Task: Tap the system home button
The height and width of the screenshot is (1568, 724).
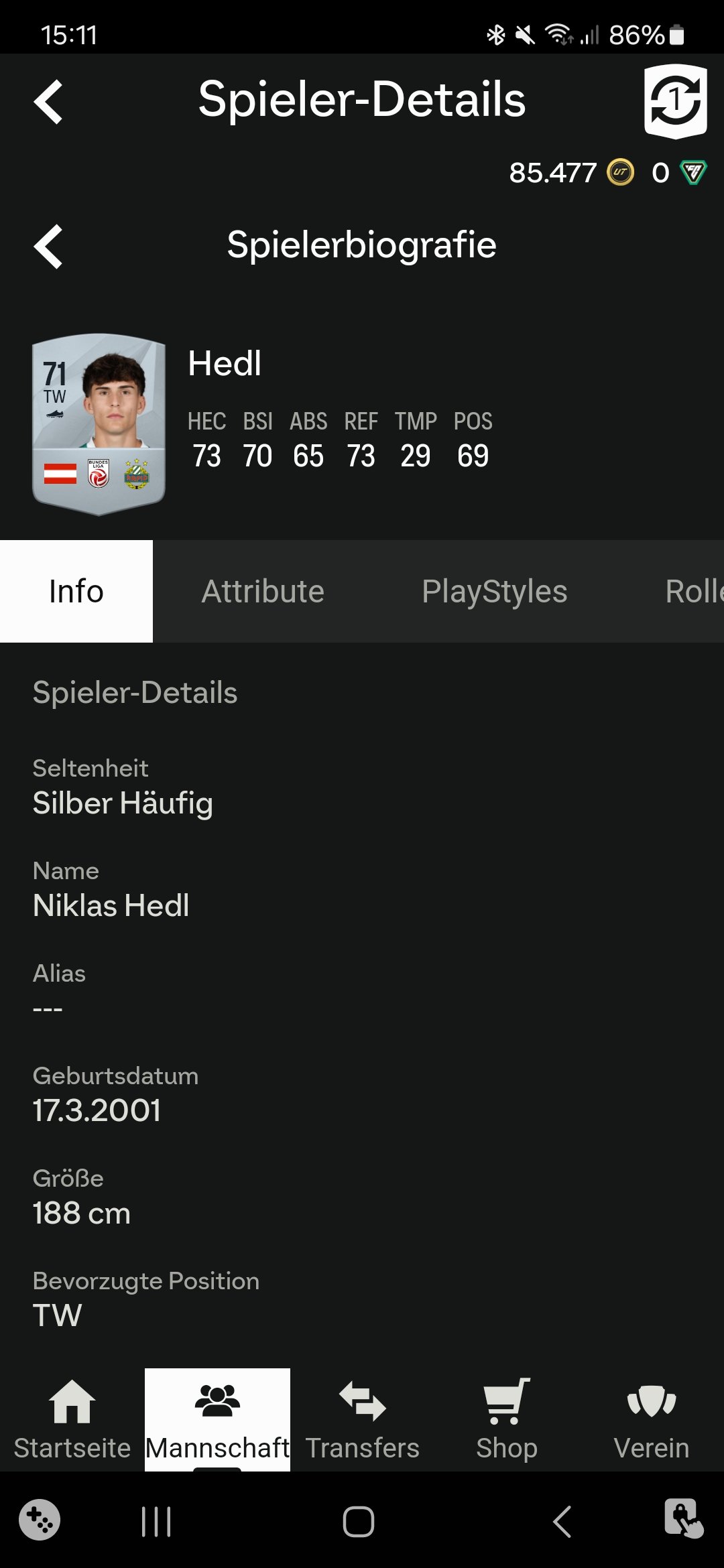Action: point(359,1521)
